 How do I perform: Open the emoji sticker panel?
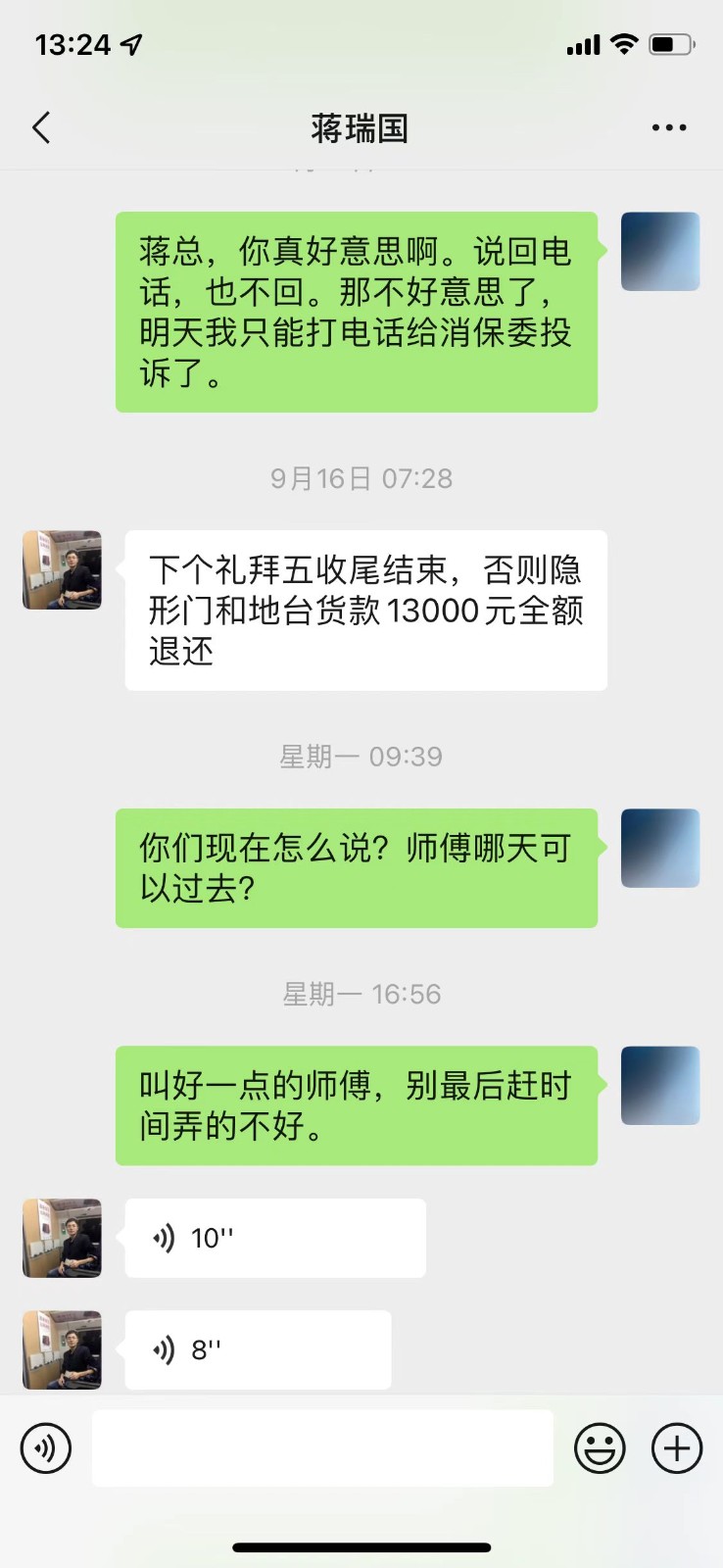600,1448
